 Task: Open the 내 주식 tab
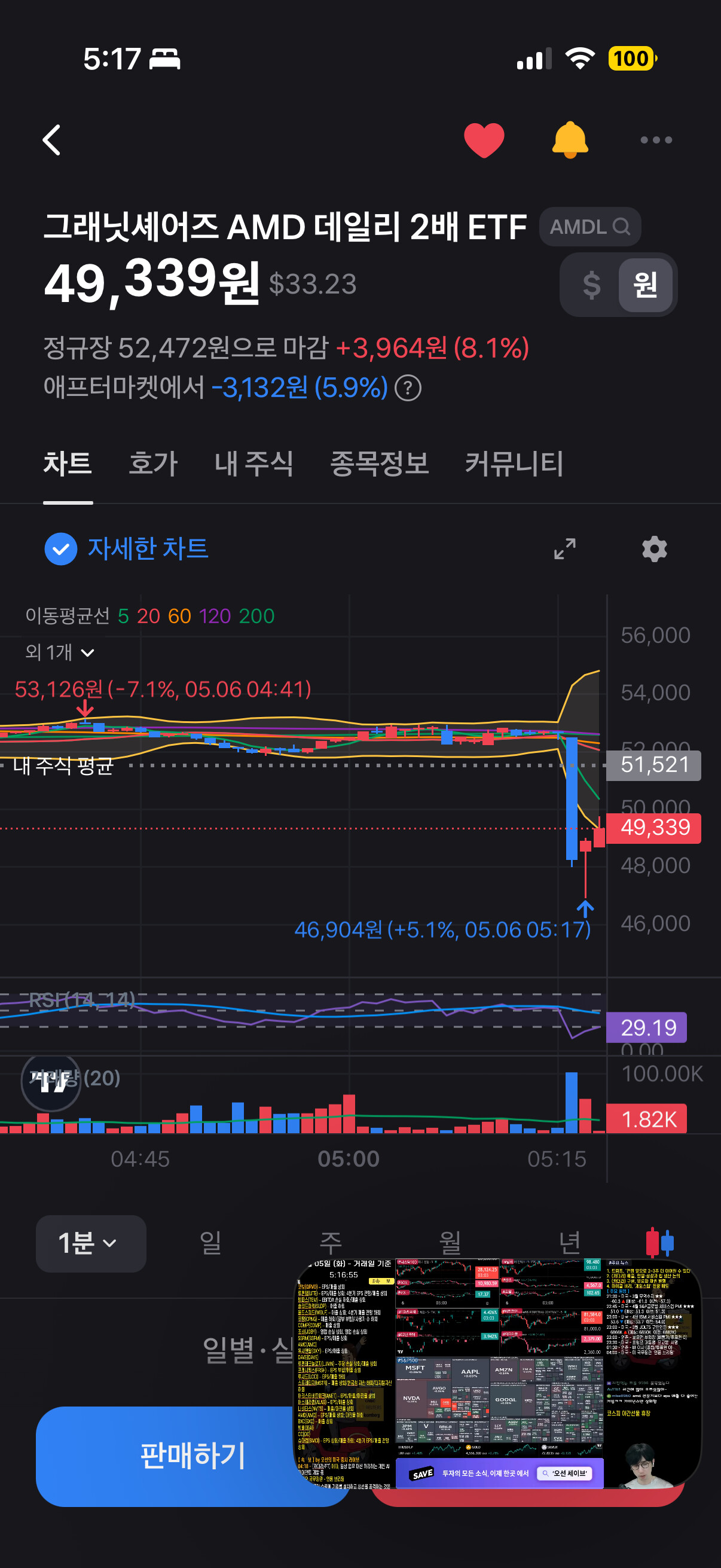point(253,463)
